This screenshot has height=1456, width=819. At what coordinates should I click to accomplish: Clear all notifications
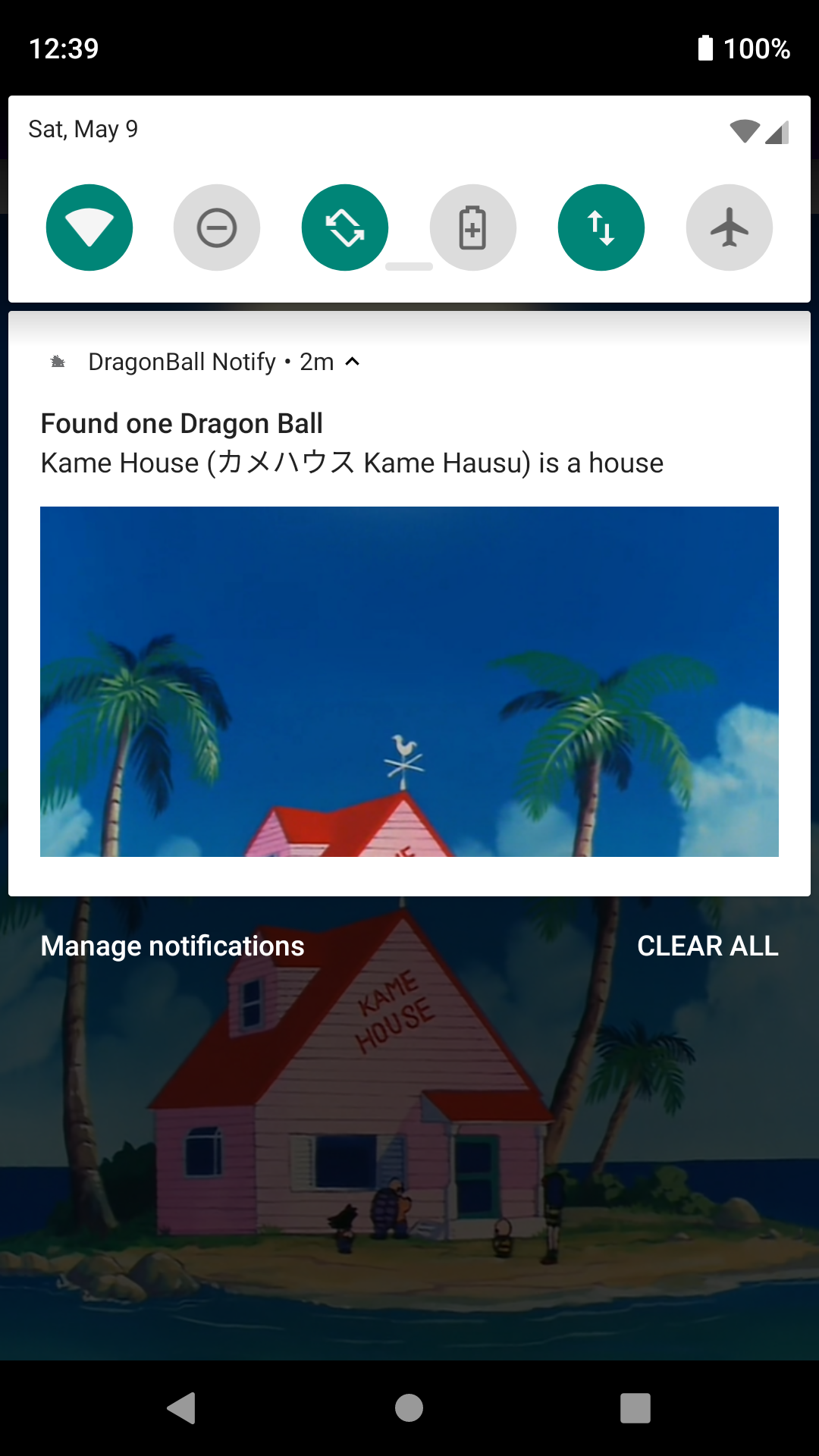[x=708, y=946]
